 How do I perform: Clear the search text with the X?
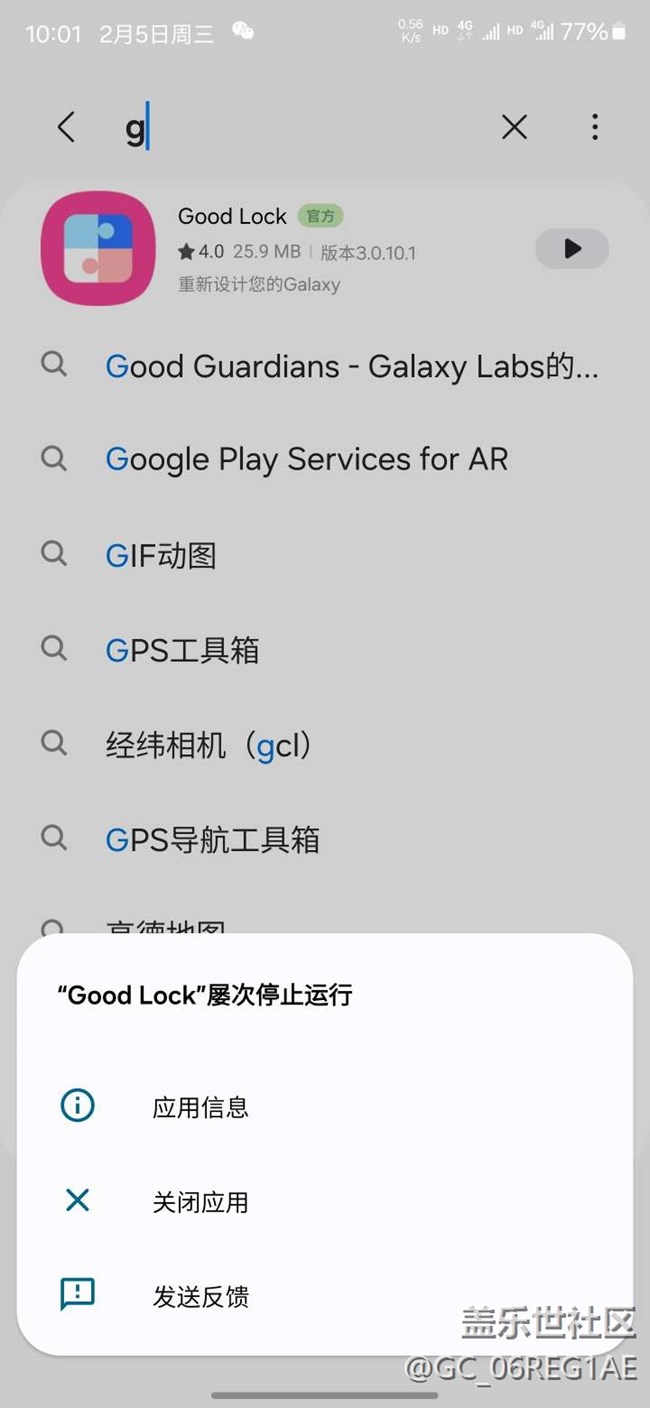514,127
